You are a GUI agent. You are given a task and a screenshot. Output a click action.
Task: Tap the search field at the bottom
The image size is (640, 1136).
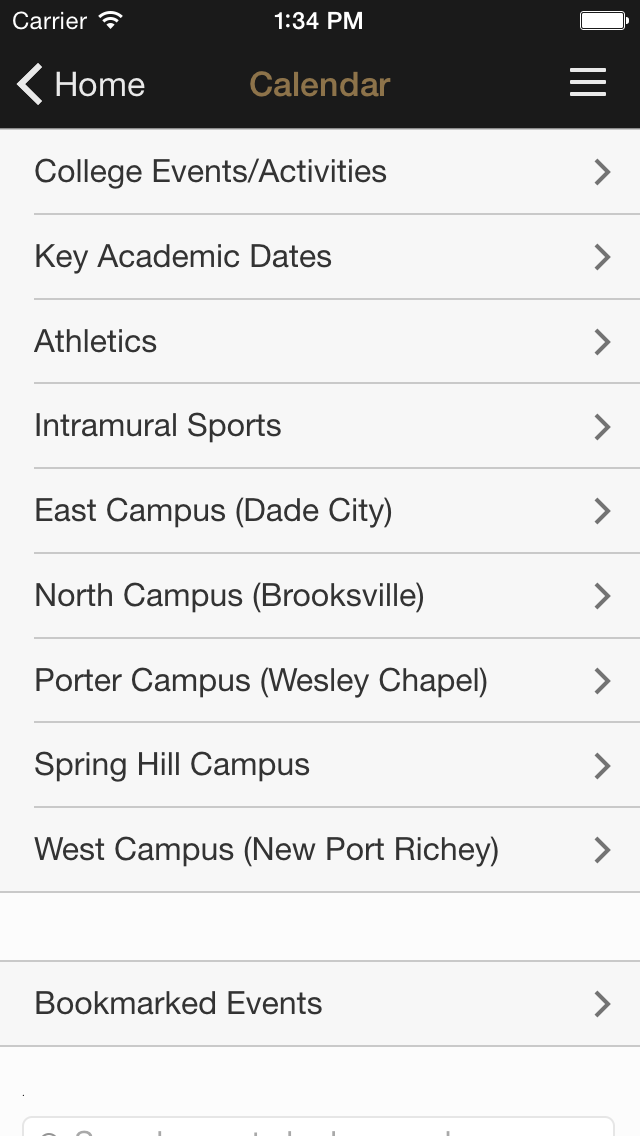tap(319, 1127)
